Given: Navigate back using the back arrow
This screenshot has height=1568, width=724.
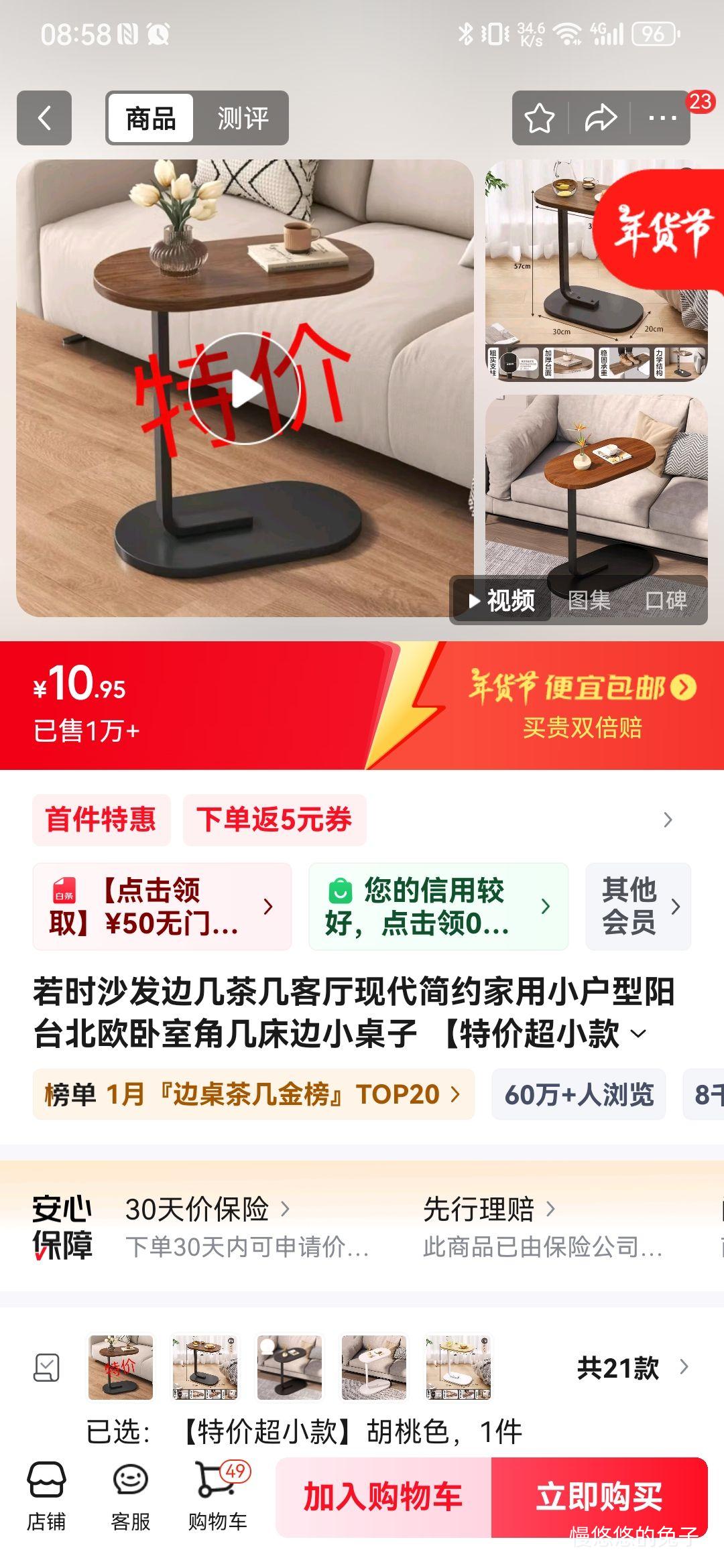Looking at the screenshot, I should coord(44,118).
